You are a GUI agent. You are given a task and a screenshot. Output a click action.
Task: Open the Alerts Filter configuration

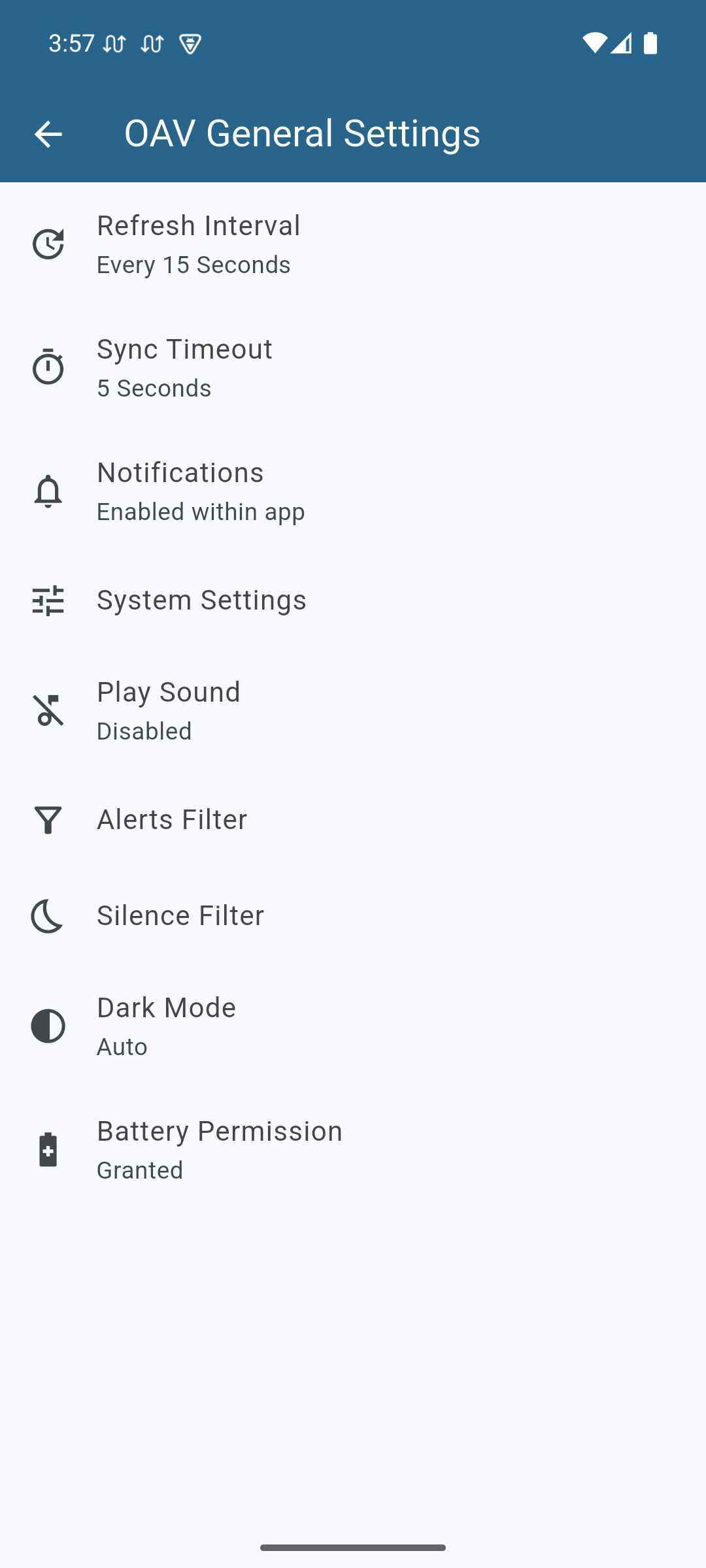point(261,821)
